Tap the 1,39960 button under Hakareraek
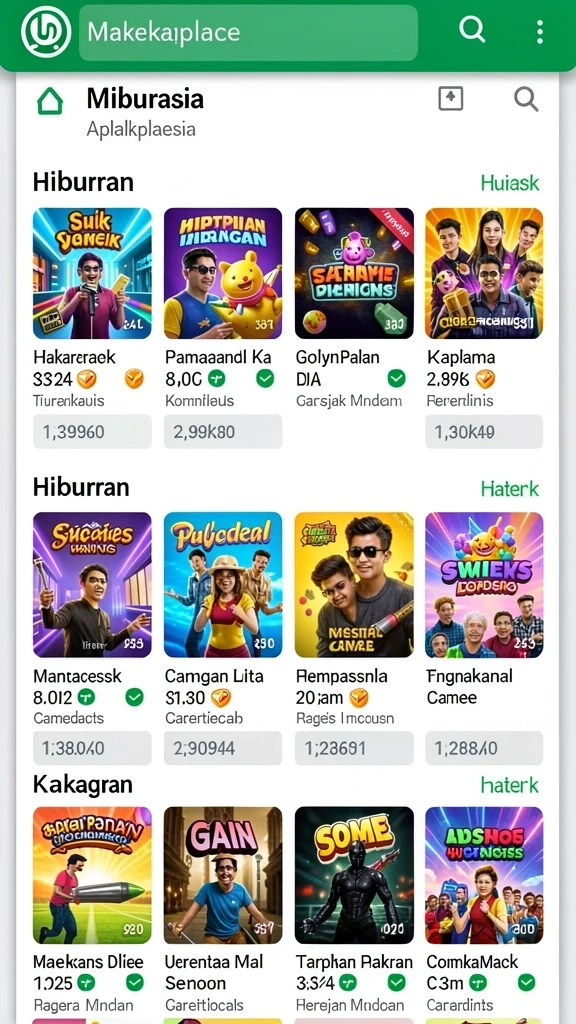576x1024 pixels. coord(92,432)
